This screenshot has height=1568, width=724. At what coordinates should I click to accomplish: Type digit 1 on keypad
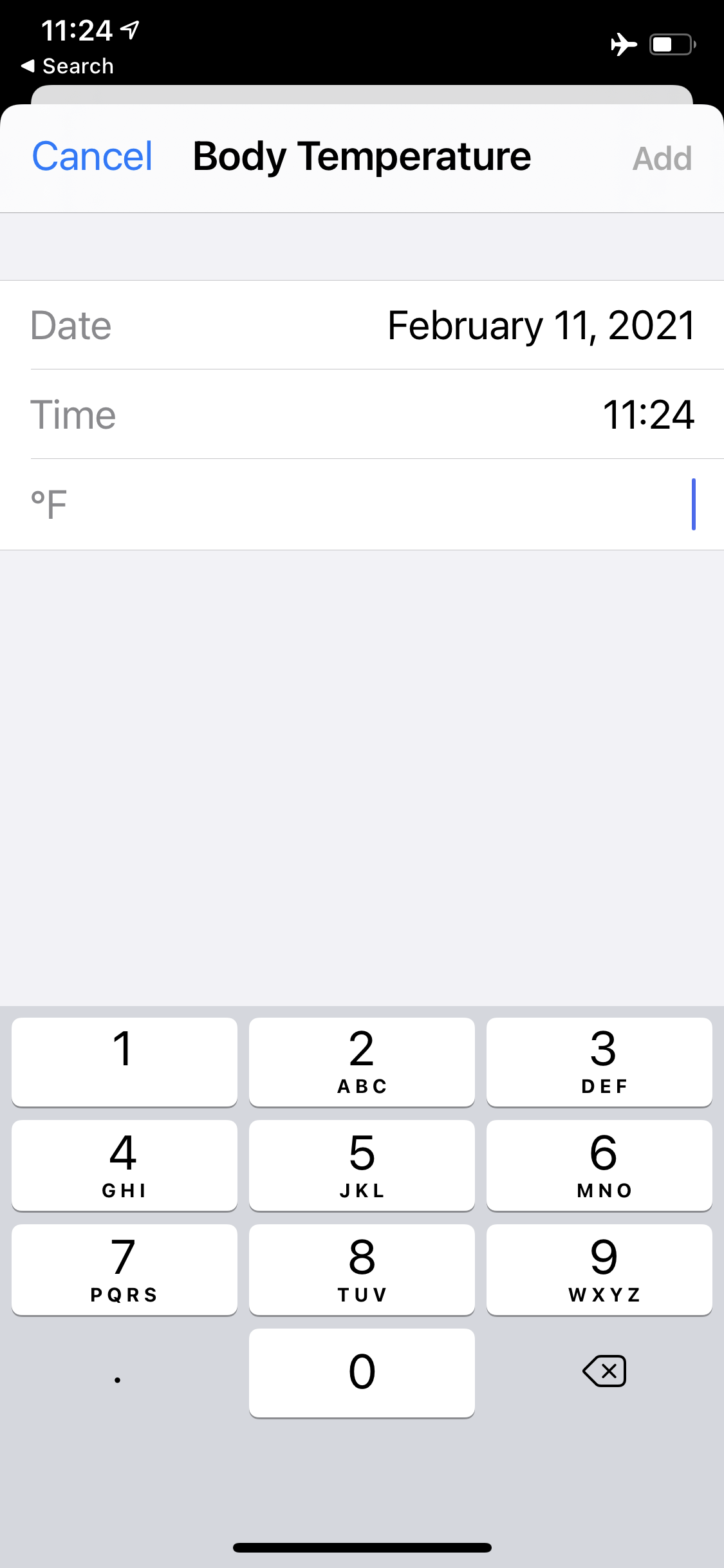(x=124, y=1062)
